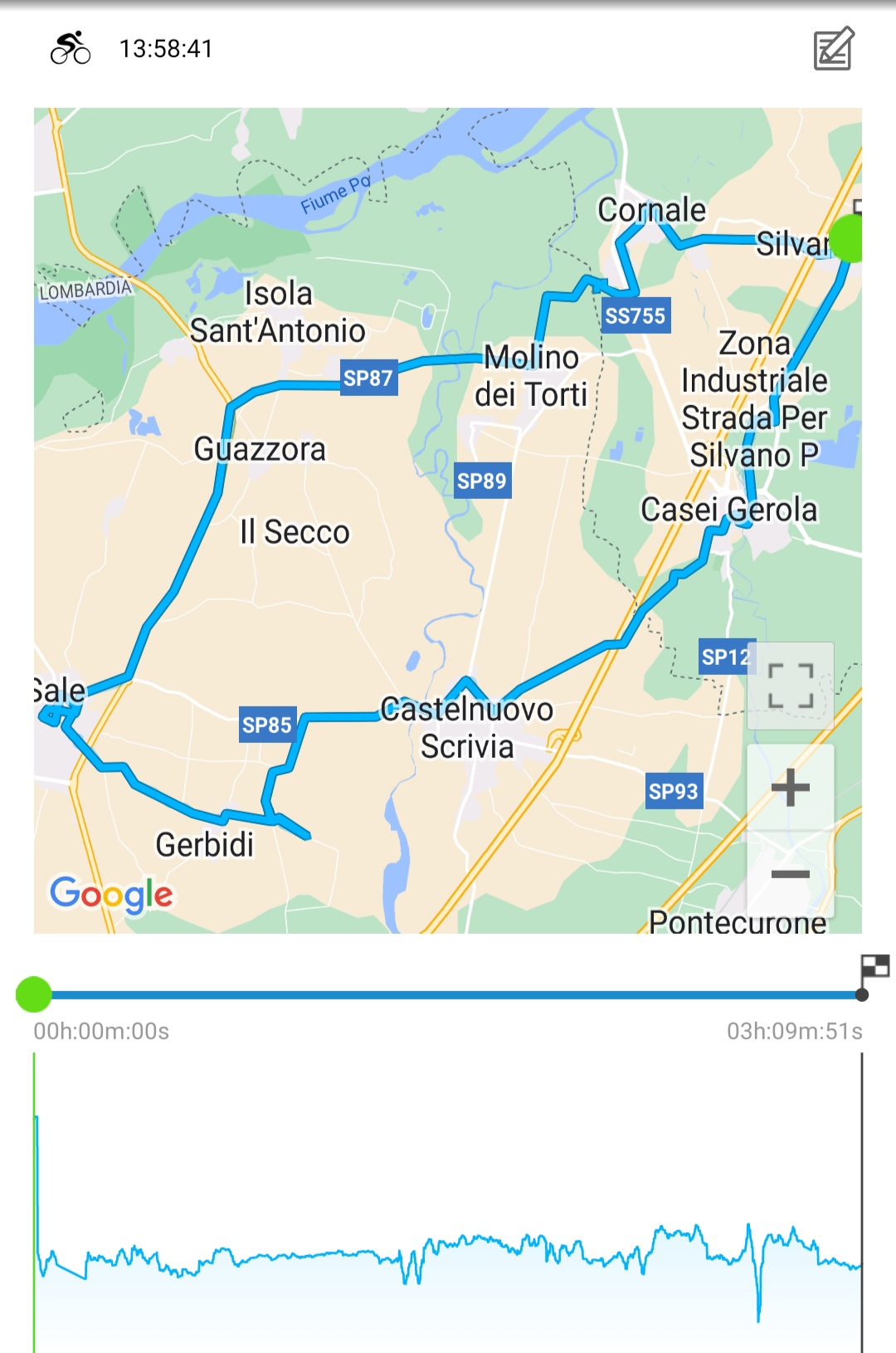The width and height of the screenshot is (896, 1353).
Task: Tap the Google logo on the map
Action: (111, 895)
